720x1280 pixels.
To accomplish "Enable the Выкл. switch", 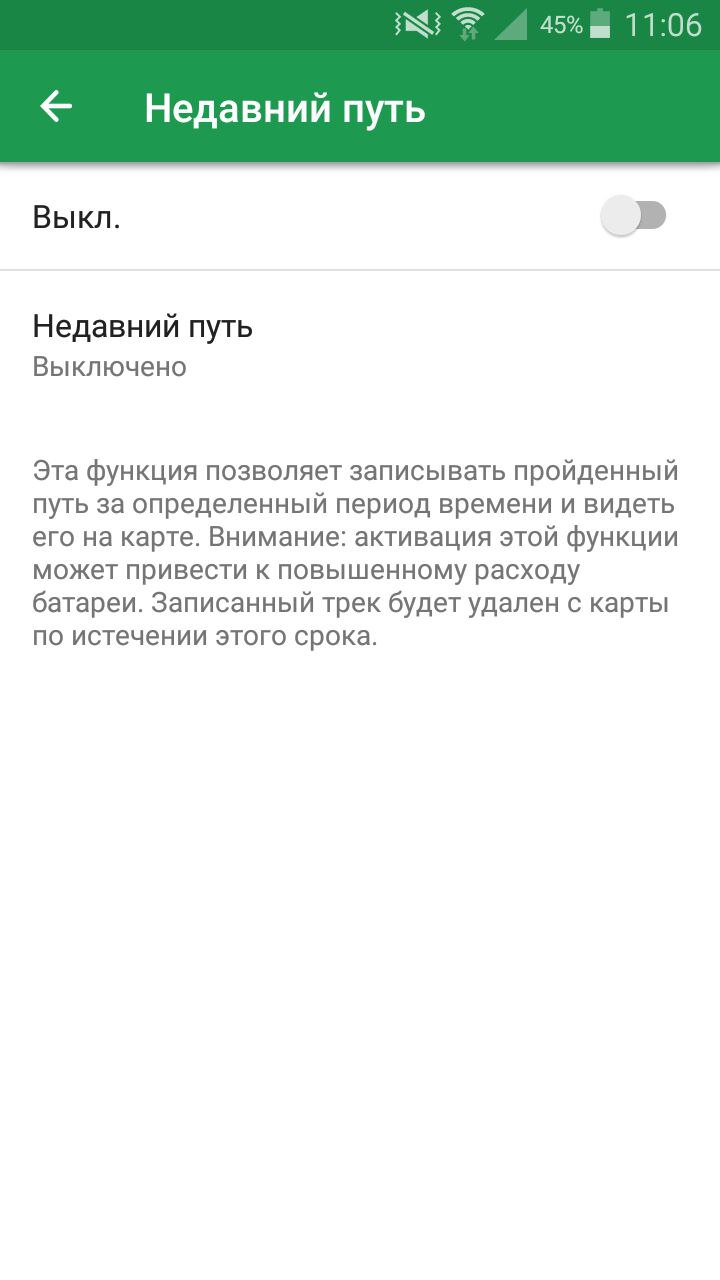I will pos(633,215).
